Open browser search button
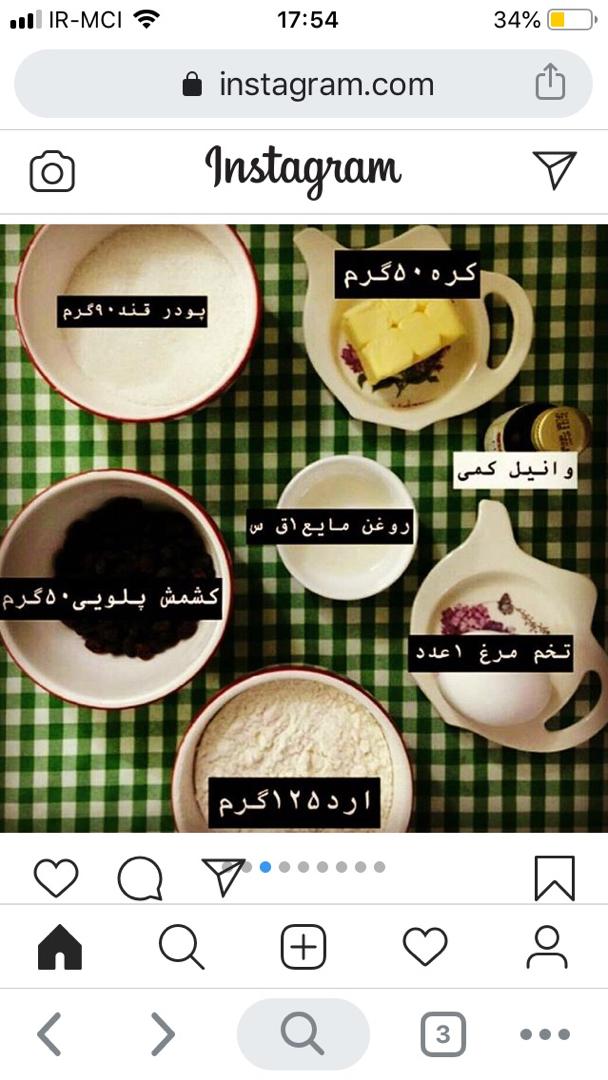608x1080 pixels. click(303, 1034)
